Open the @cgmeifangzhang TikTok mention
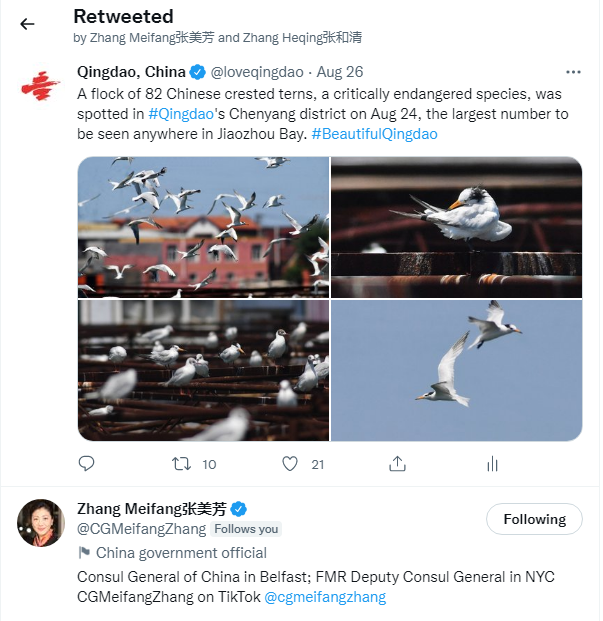The height and width of the screenshot is (621, 603). [325, 597]
